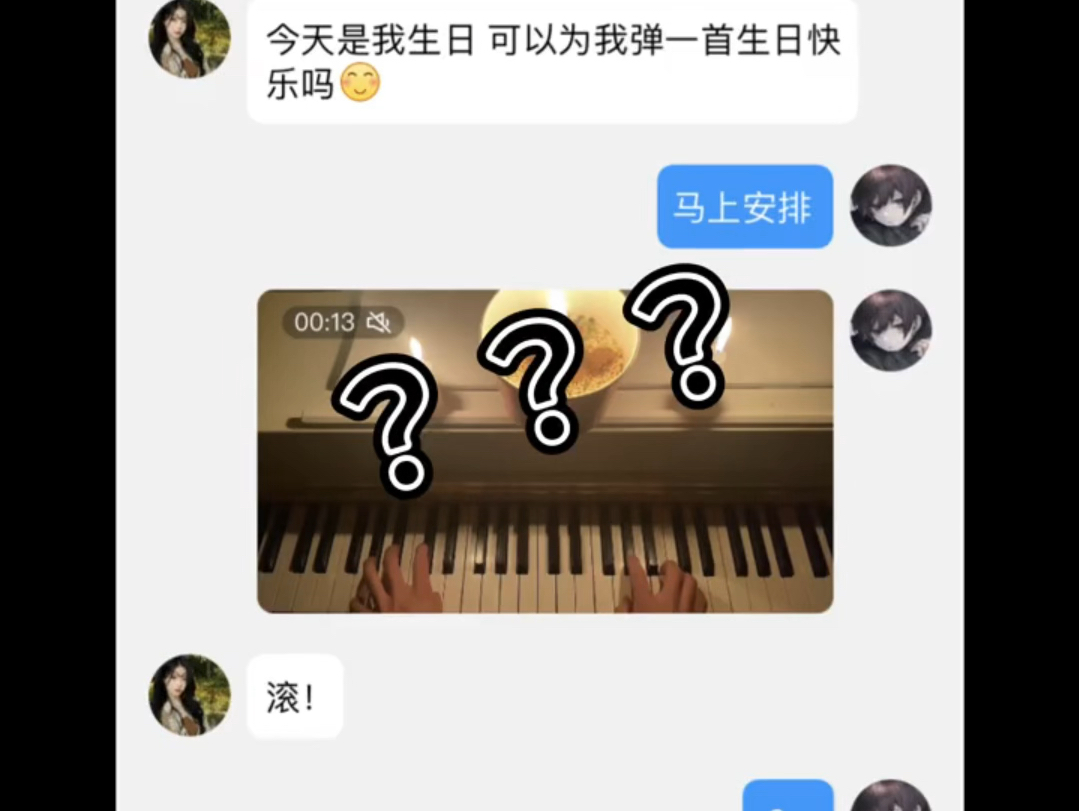
Task: Open the avatar beside the birthday request message
Action: tap(190, 38)
